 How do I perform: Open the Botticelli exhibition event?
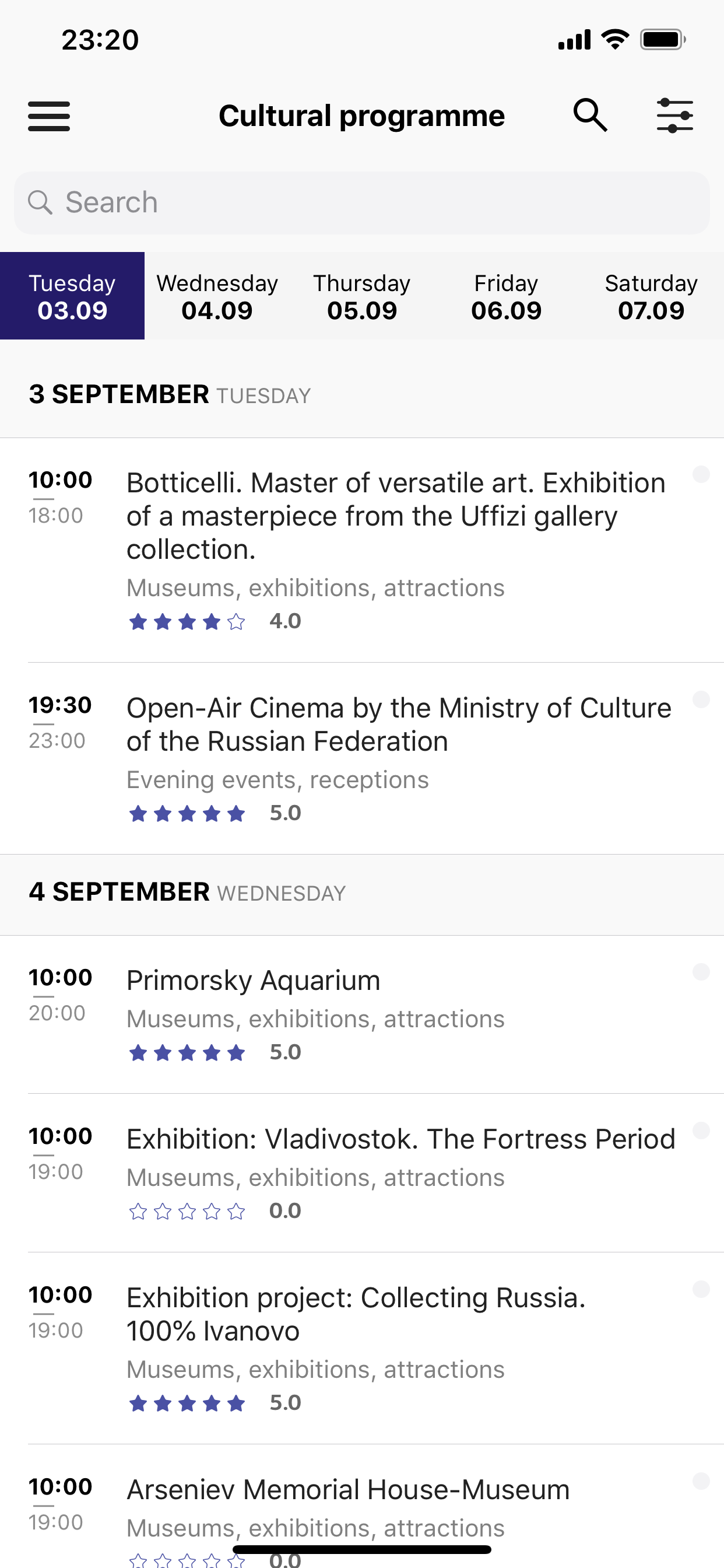[x=362, y=550]
